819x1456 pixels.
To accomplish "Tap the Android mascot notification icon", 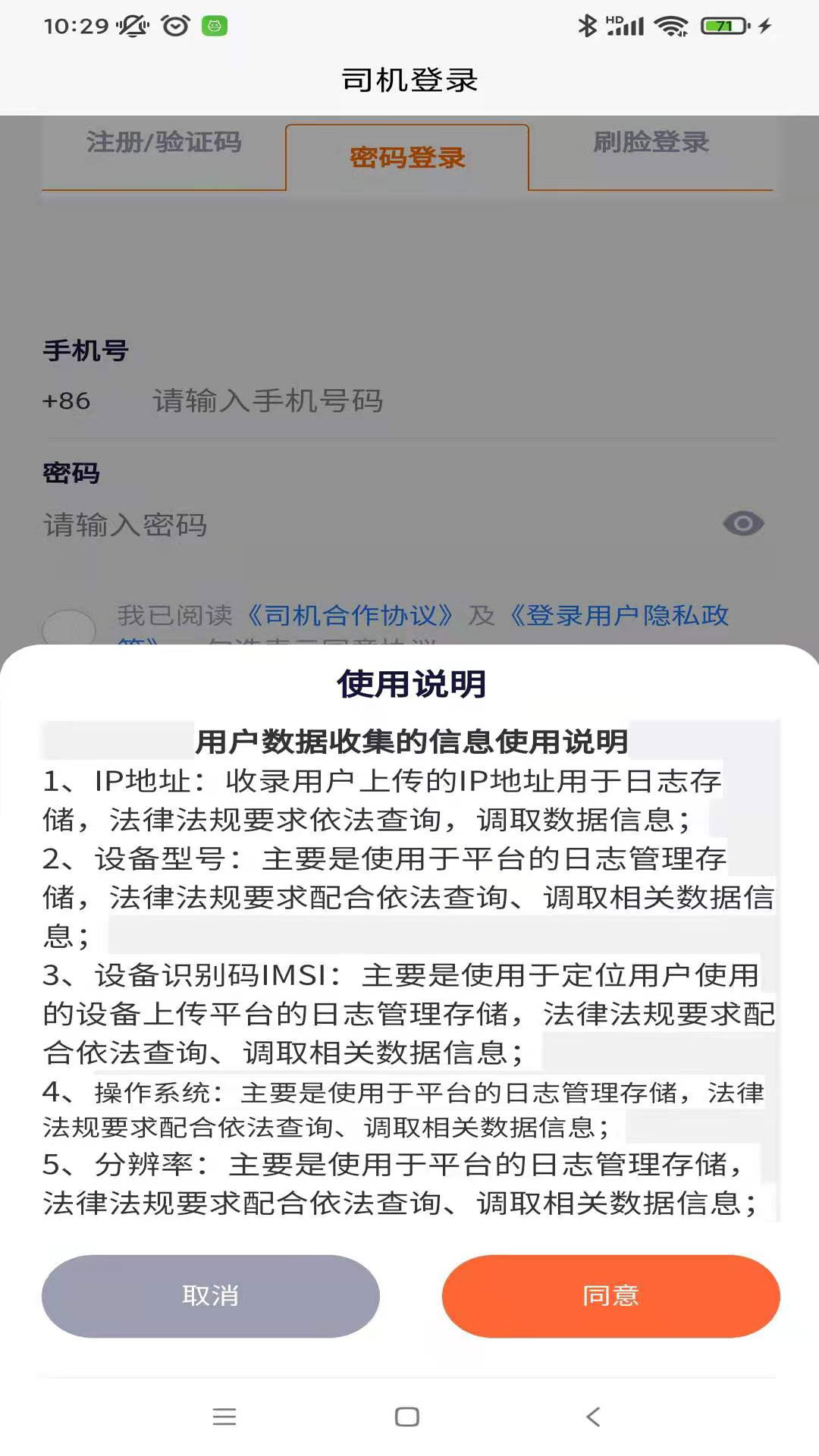I will 215,24.
